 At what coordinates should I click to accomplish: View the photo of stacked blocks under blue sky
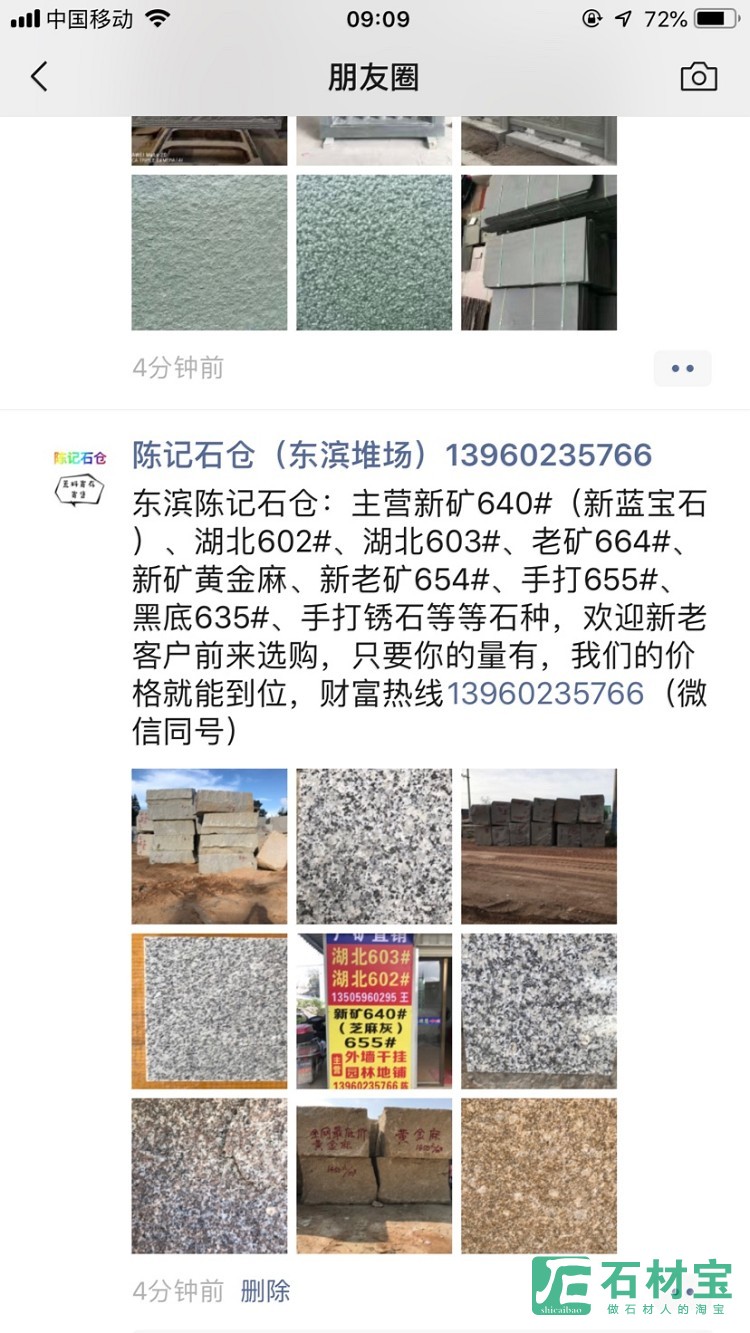(209, 846)
